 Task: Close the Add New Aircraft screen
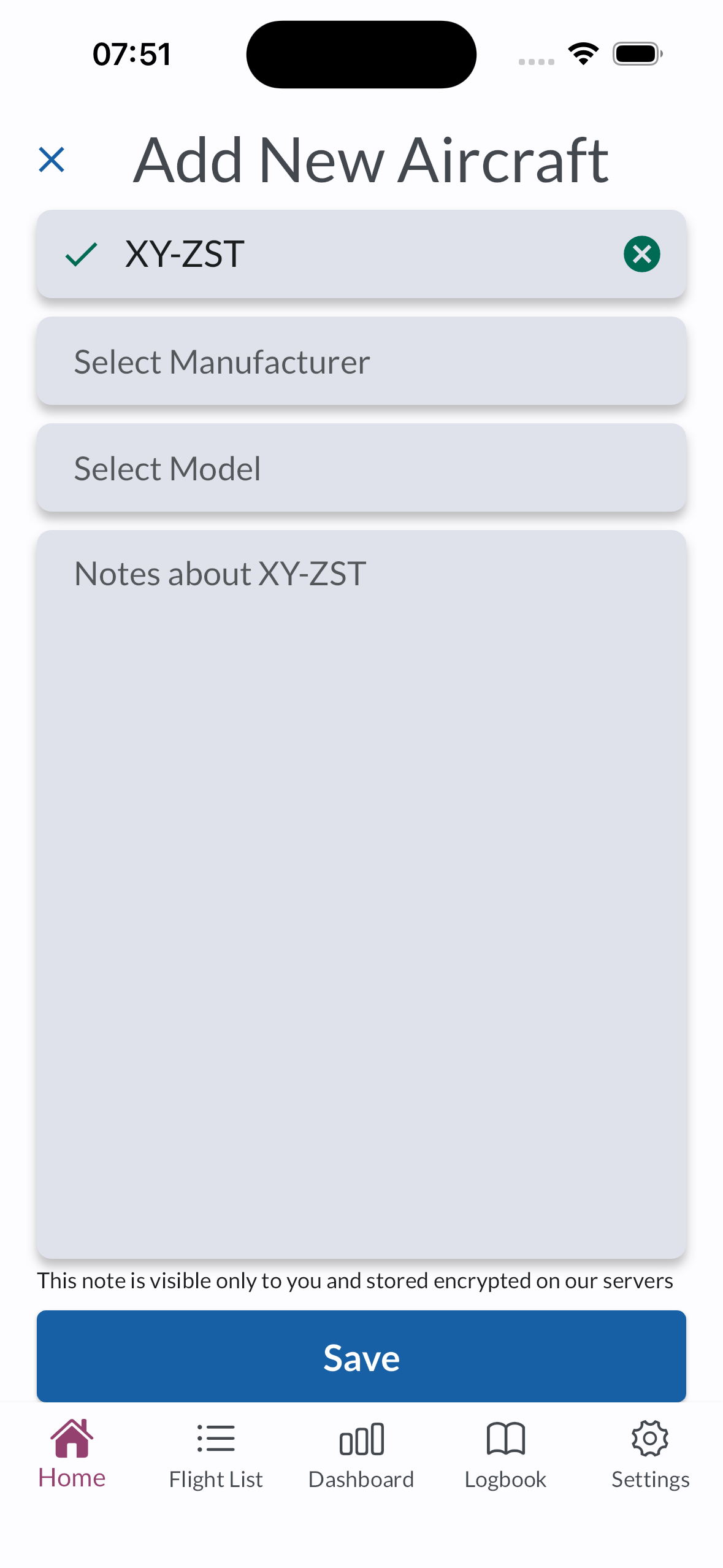(52, 159)
